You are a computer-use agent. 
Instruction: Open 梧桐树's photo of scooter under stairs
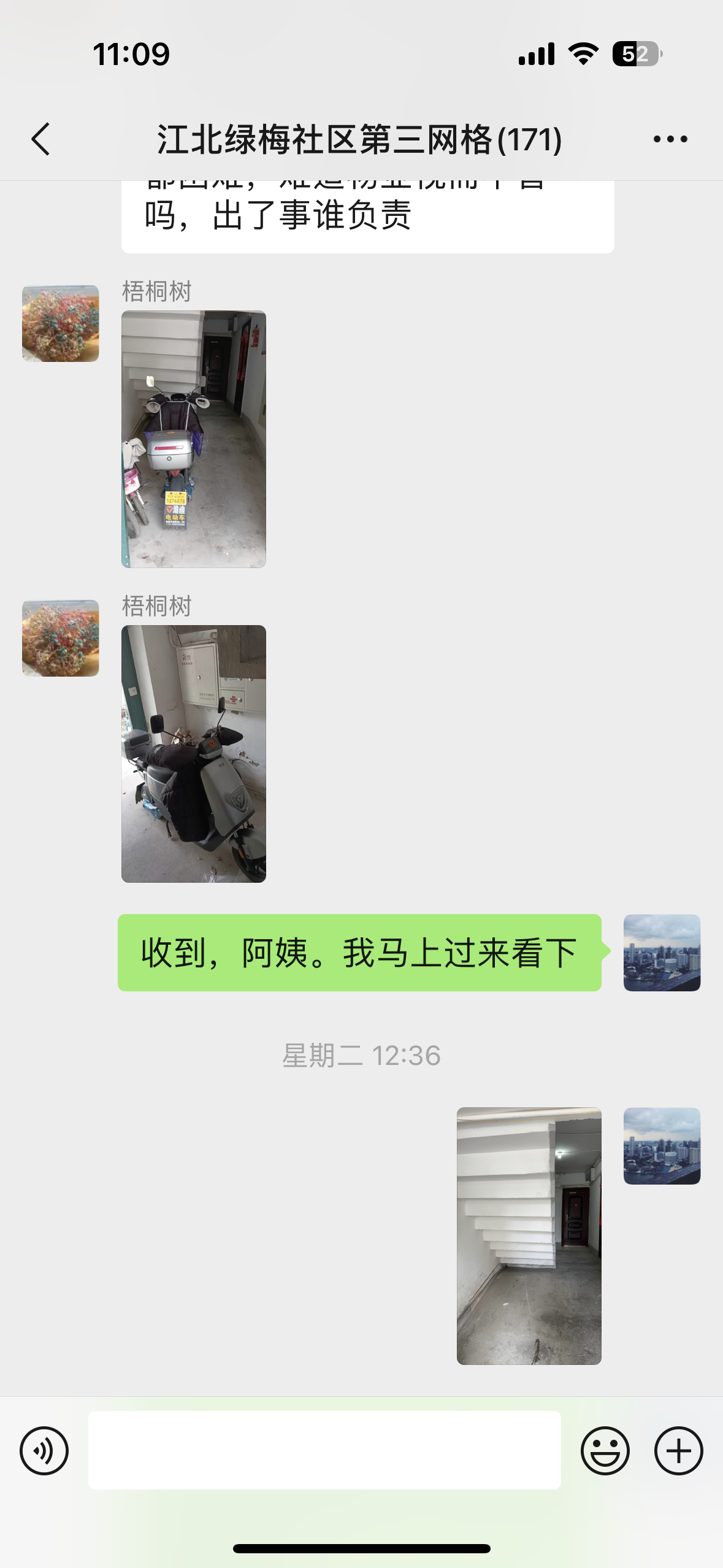[193, 439]
